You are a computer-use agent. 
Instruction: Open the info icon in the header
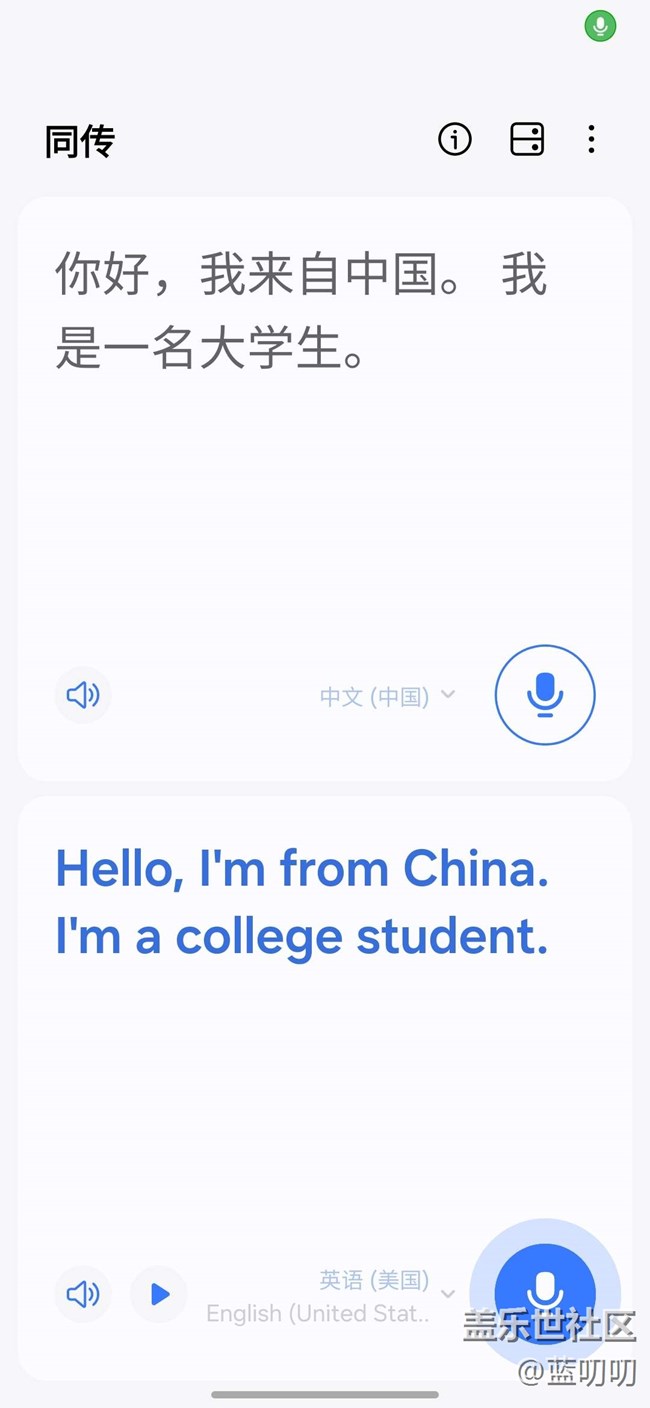pyautogui.click(x=455, y=139)
